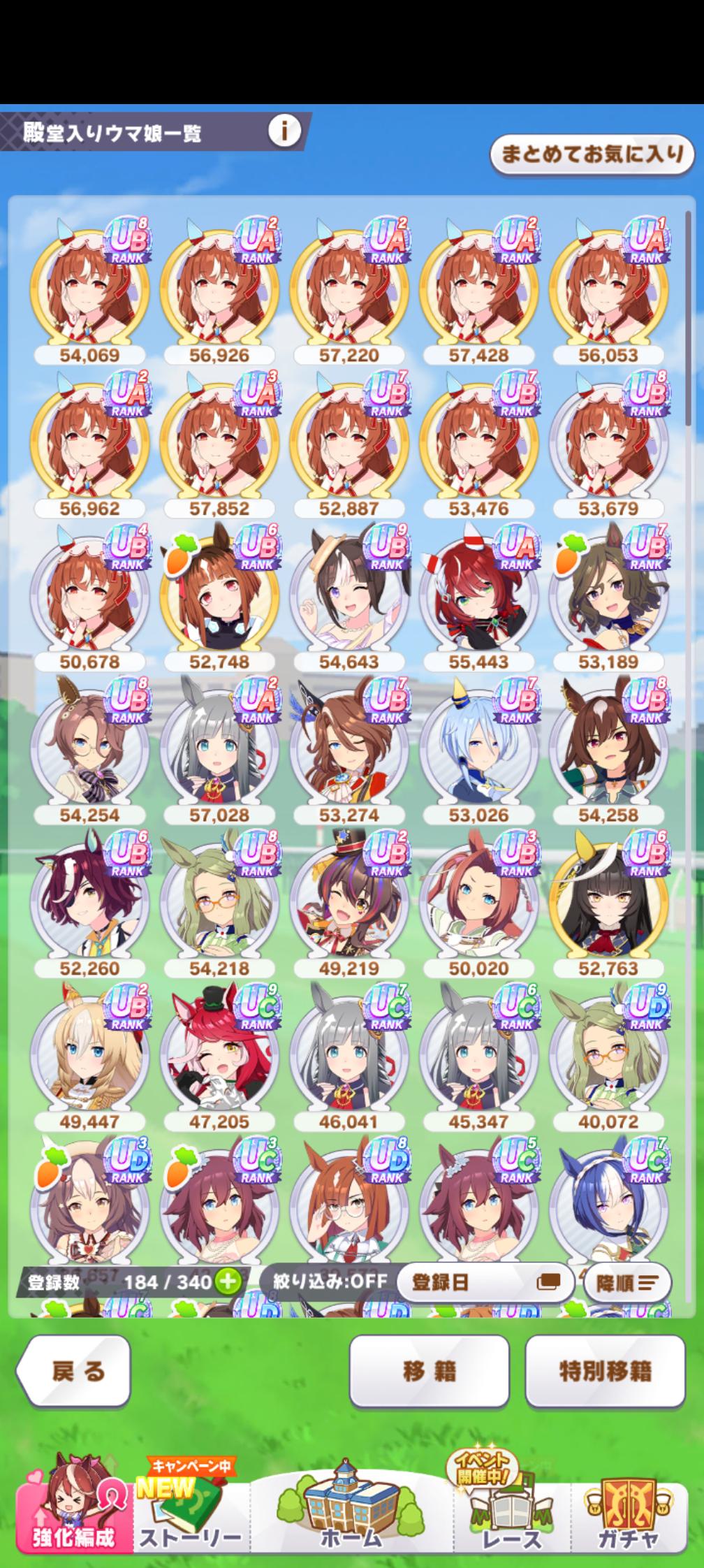
Task: Open the character card with score 54,069
Action: coord(89,290)
